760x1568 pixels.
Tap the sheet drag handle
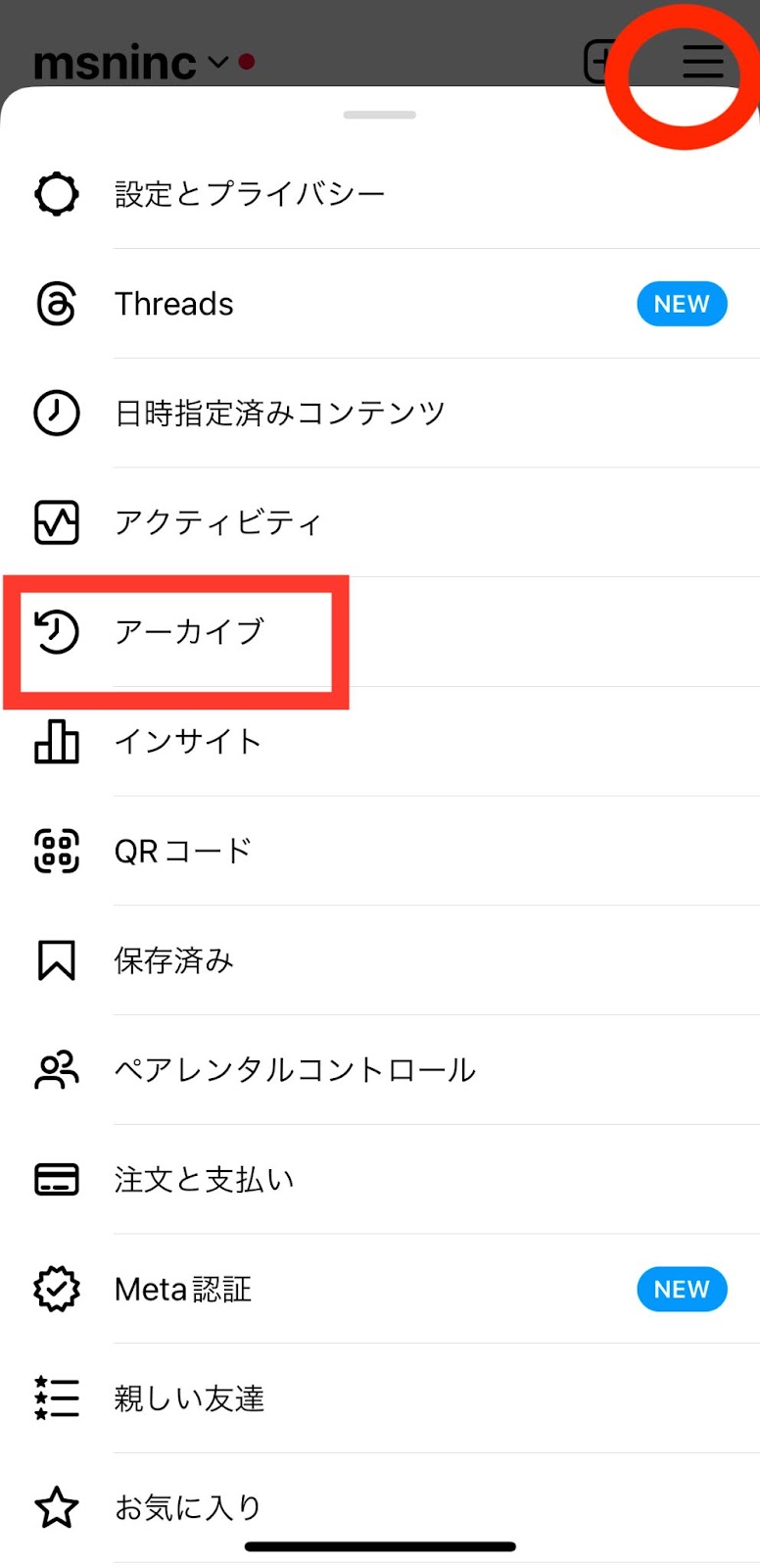(380, 115)
